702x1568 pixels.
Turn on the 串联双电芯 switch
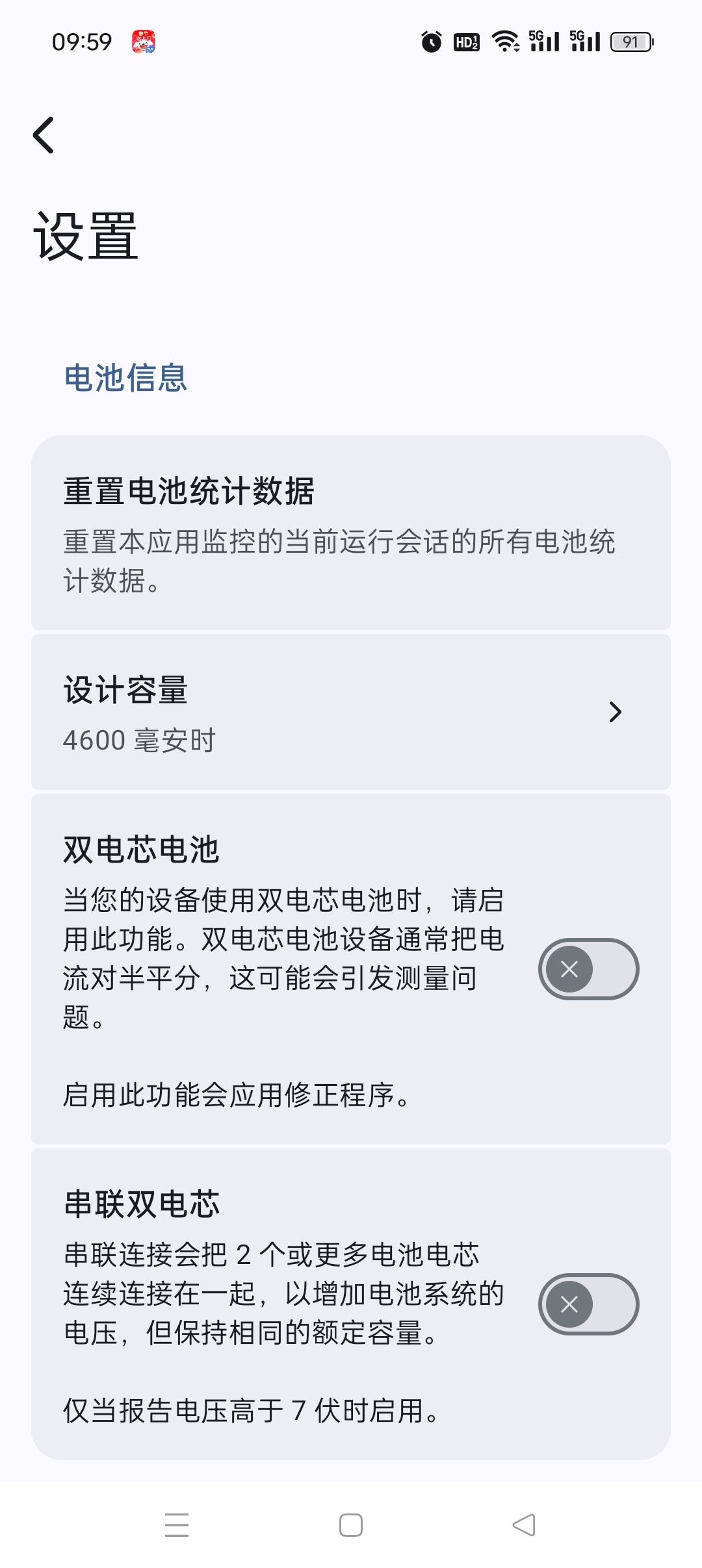(588, 1304)
